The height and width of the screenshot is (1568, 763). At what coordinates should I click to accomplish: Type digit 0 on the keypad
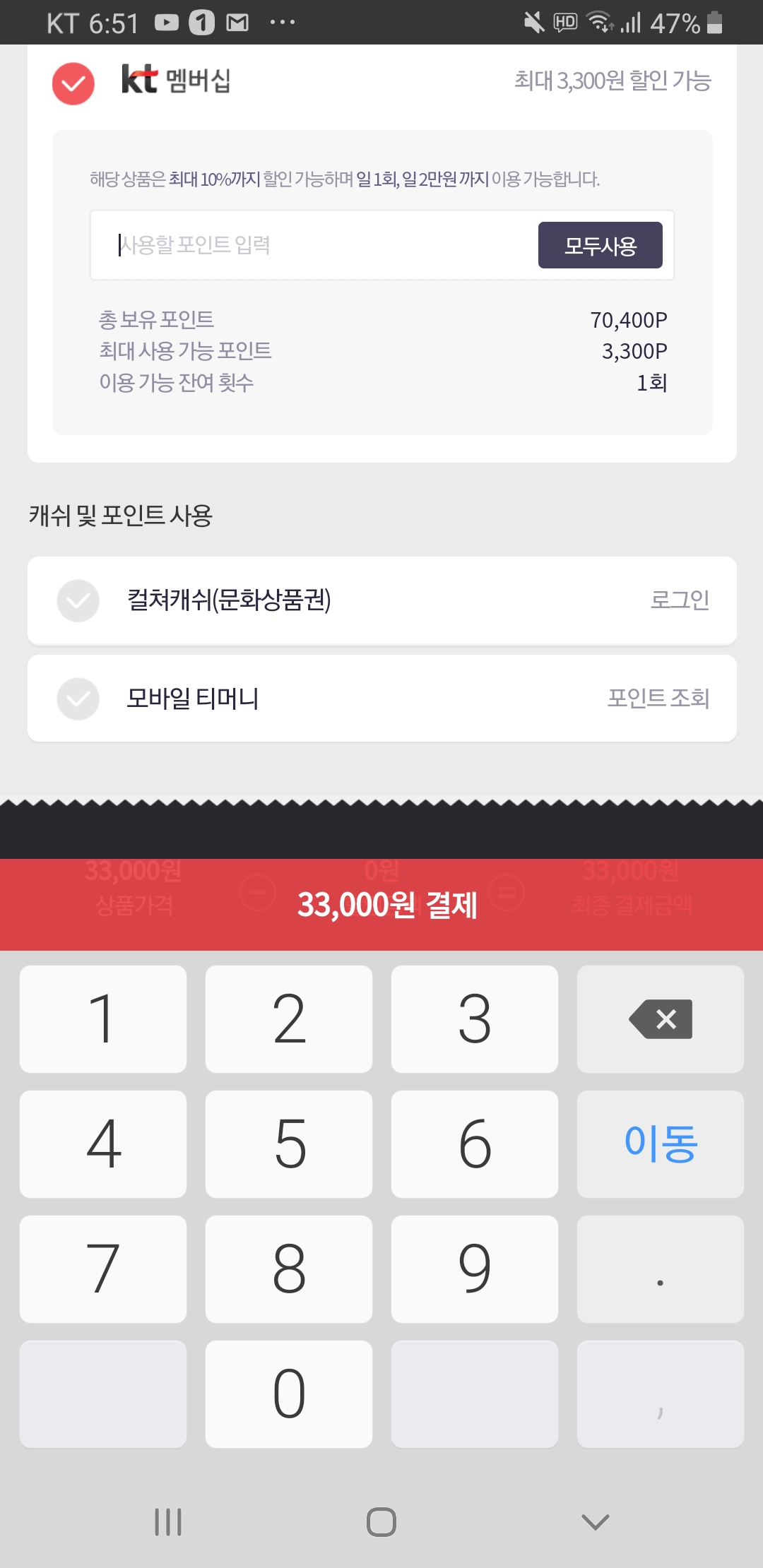[288, 1394]
